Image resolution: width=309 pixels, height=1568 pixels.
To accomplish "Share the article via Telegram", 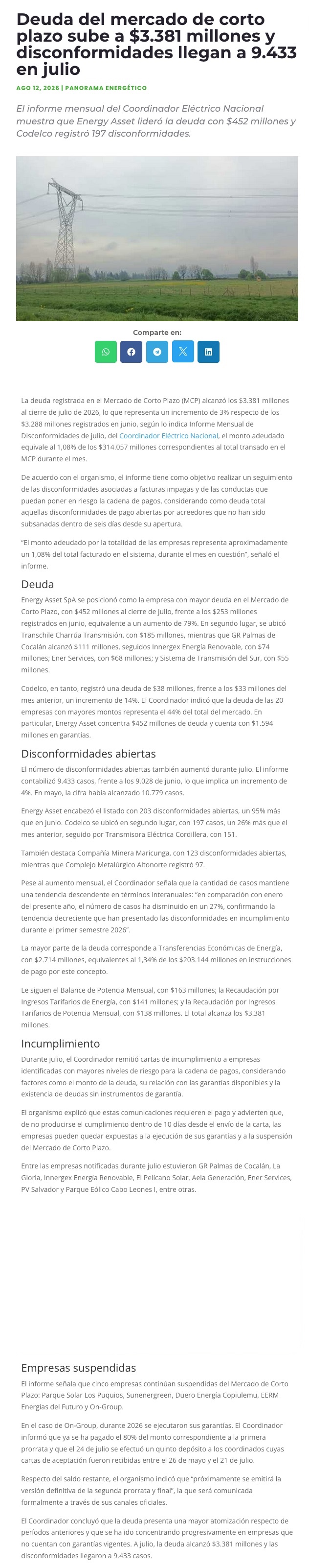I will pyautogui.click(x=157, y=352).
